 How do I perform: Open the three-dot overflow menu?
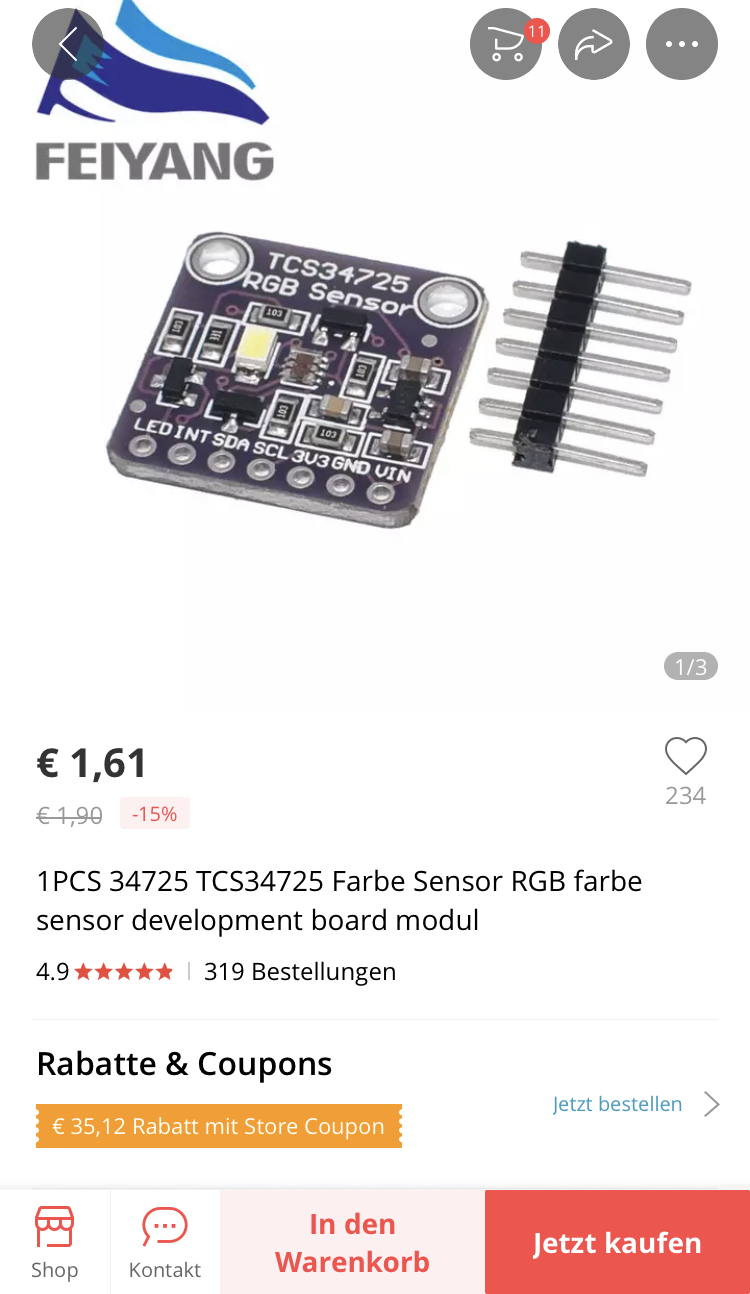pyautogui.click(x=682, y=44)
